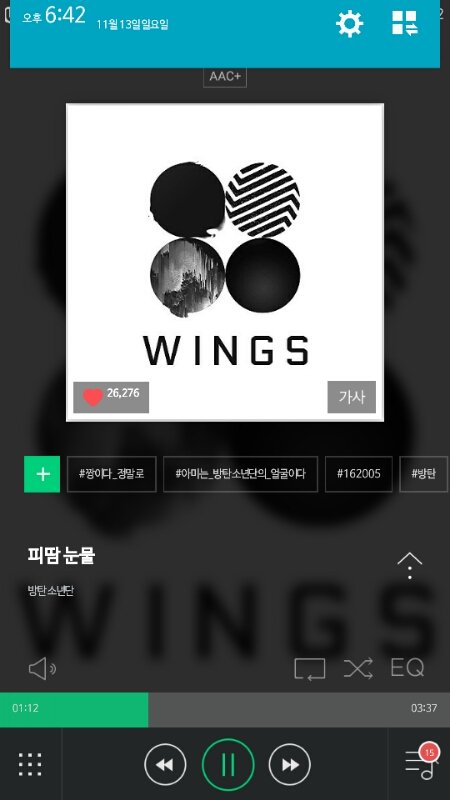Image resolution: width=450 pixels, height=800 pixels.
Task: Show lyrics with the 가사 button
Action: tap(352, 397)
